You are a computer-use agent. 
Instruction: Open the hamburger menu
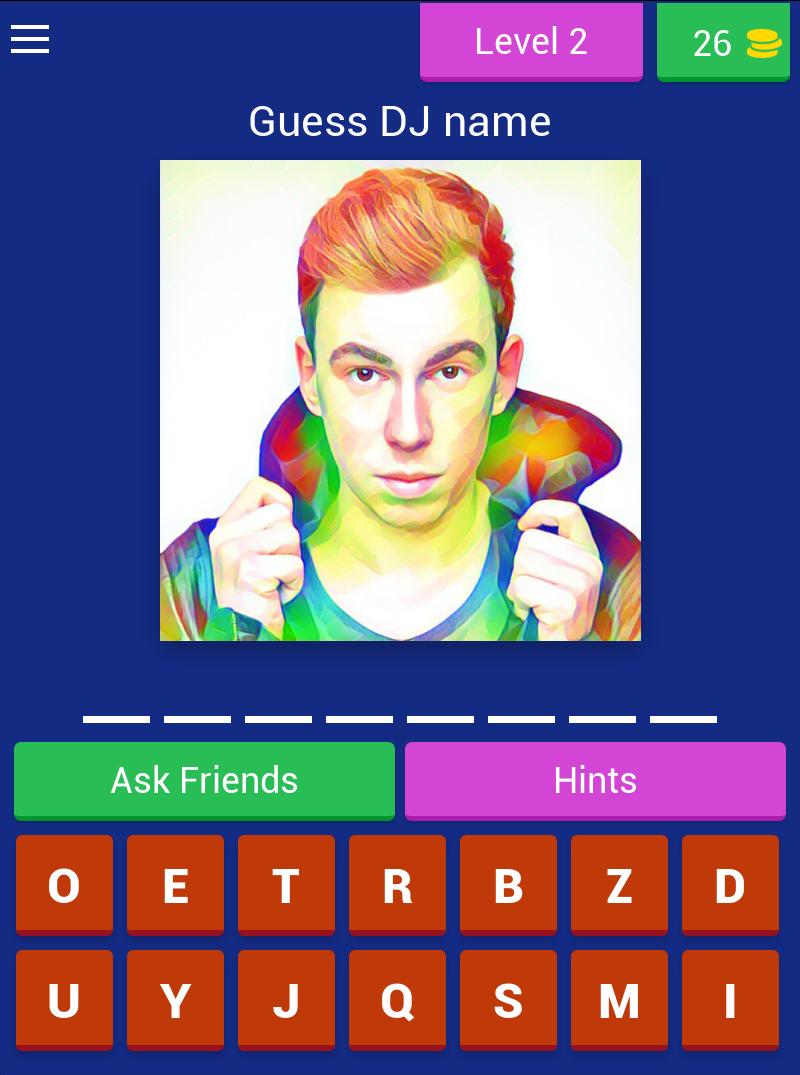(30, 40)
